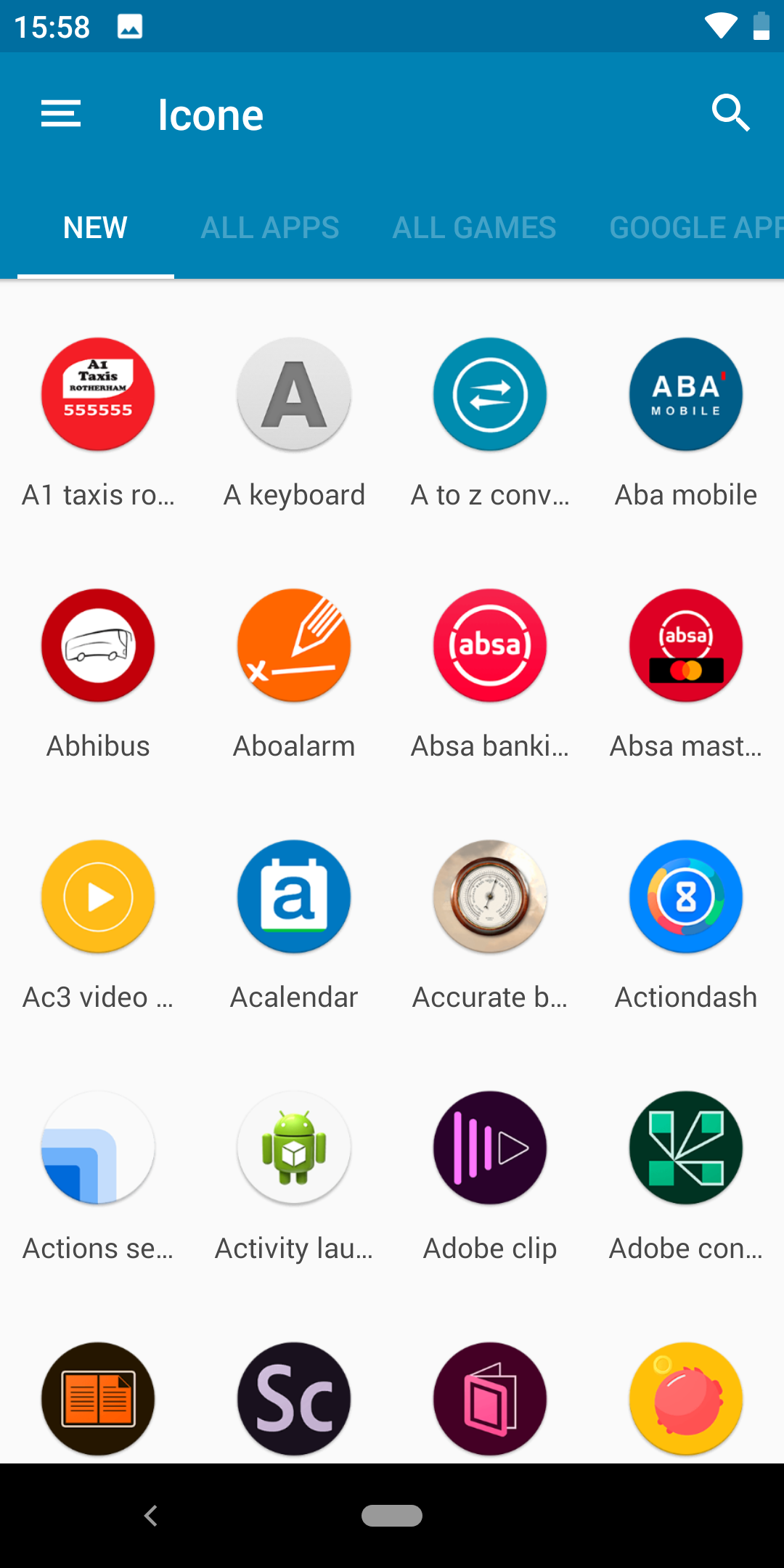Select the Acalendar icon
784x1568 pixels.
click(294, 897)
